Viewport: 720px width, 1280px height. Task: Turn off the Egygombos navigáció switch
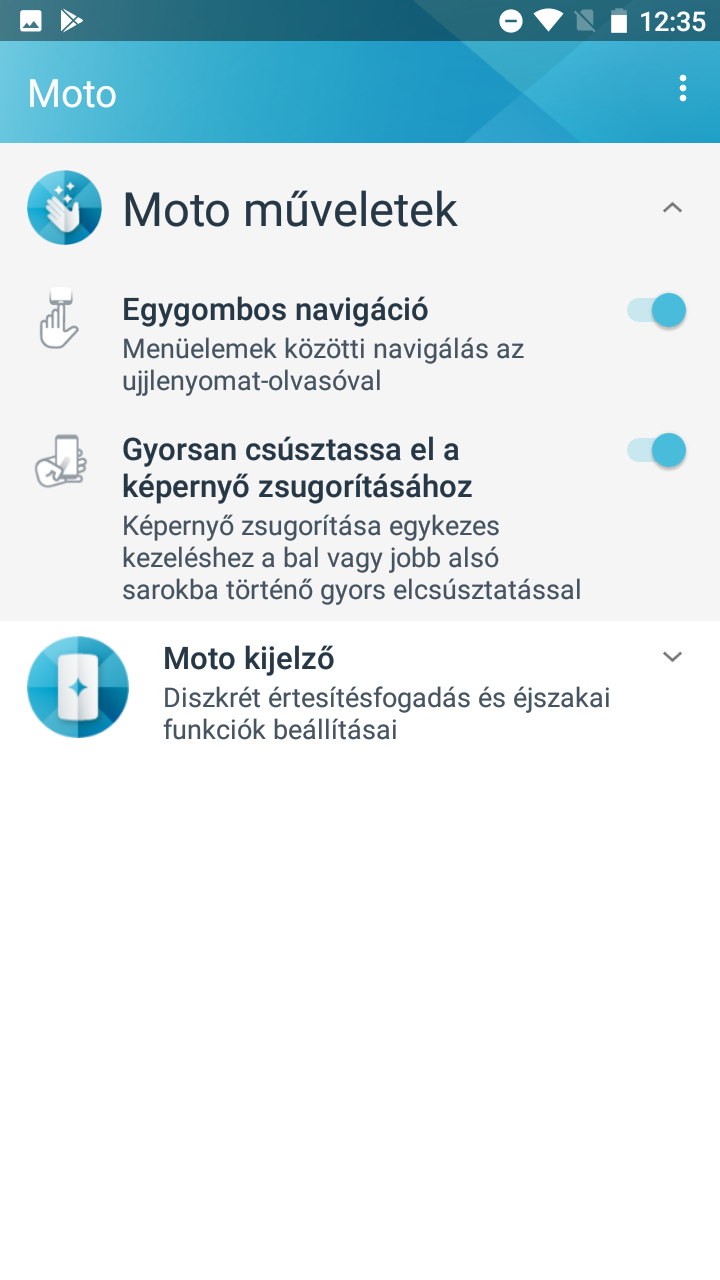(657, 310)
